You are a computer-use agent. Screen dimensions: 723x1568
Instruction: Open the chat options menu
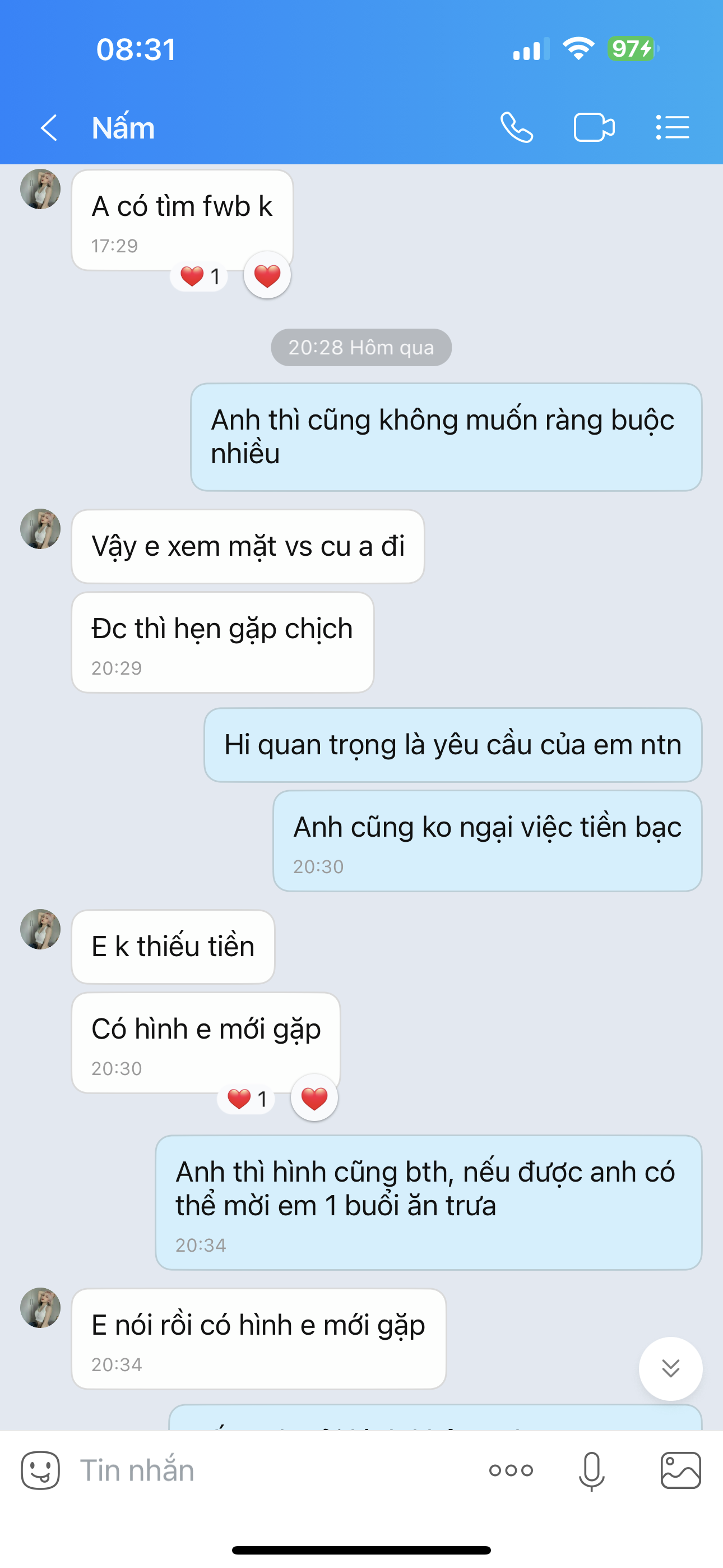tap(673, 128)
